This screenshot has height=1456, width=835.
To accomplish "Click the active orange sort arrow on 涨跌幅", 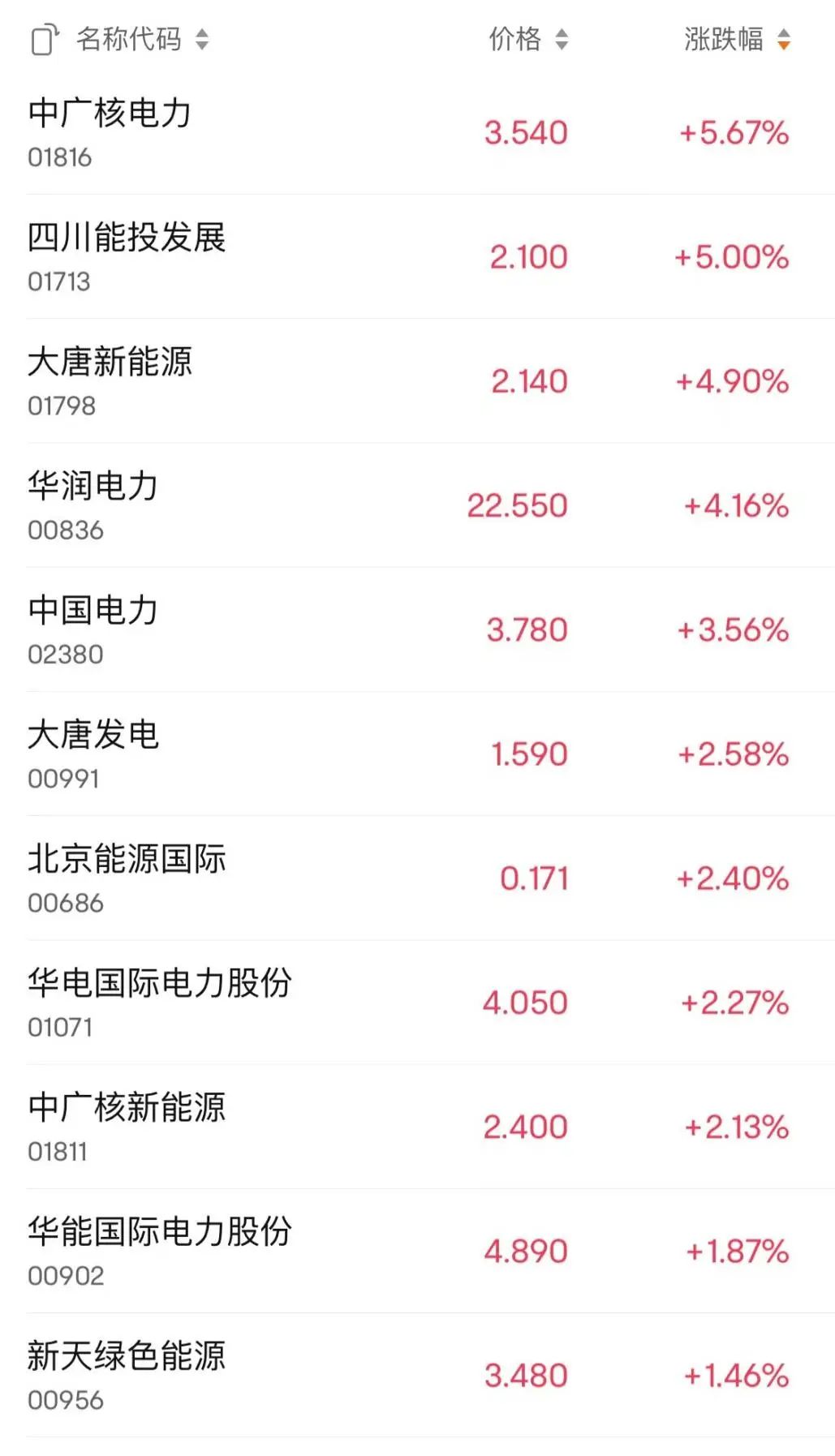I will click(x=783, y=45).
